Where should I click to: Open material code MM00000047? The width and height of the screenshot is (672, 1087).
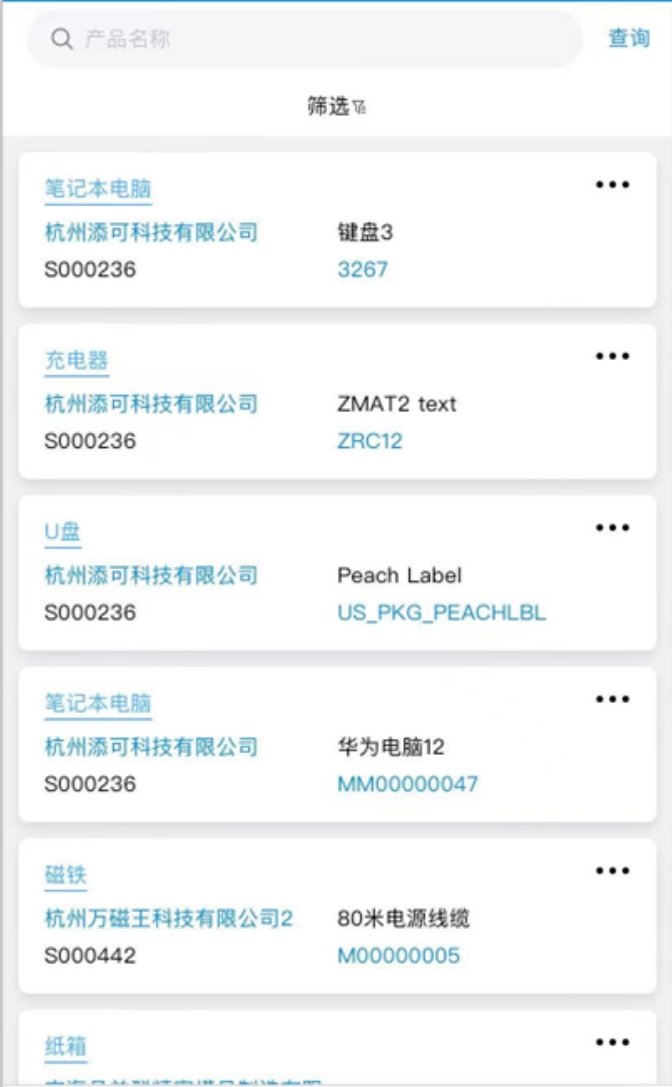point(408,784)
